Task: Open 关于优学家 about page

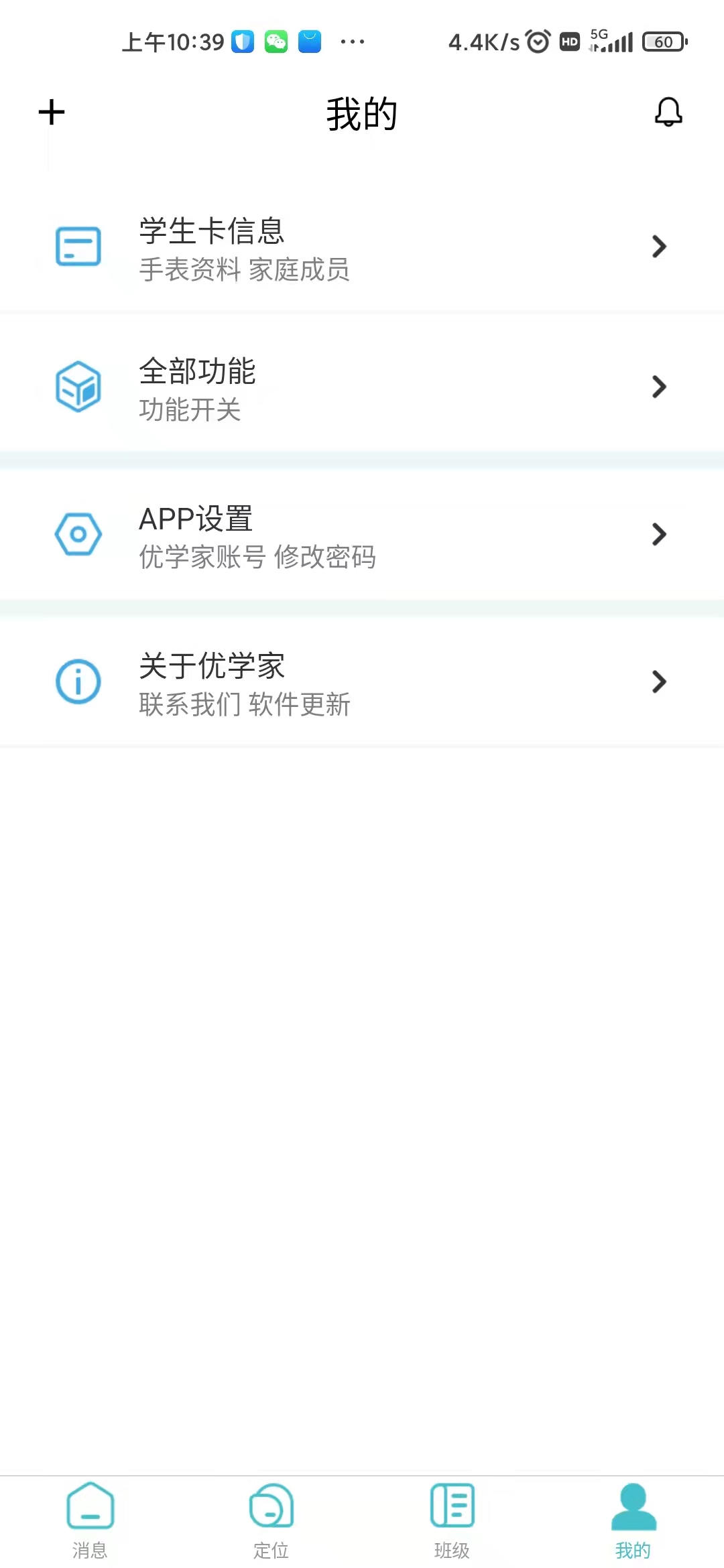Action: point(362,683)
